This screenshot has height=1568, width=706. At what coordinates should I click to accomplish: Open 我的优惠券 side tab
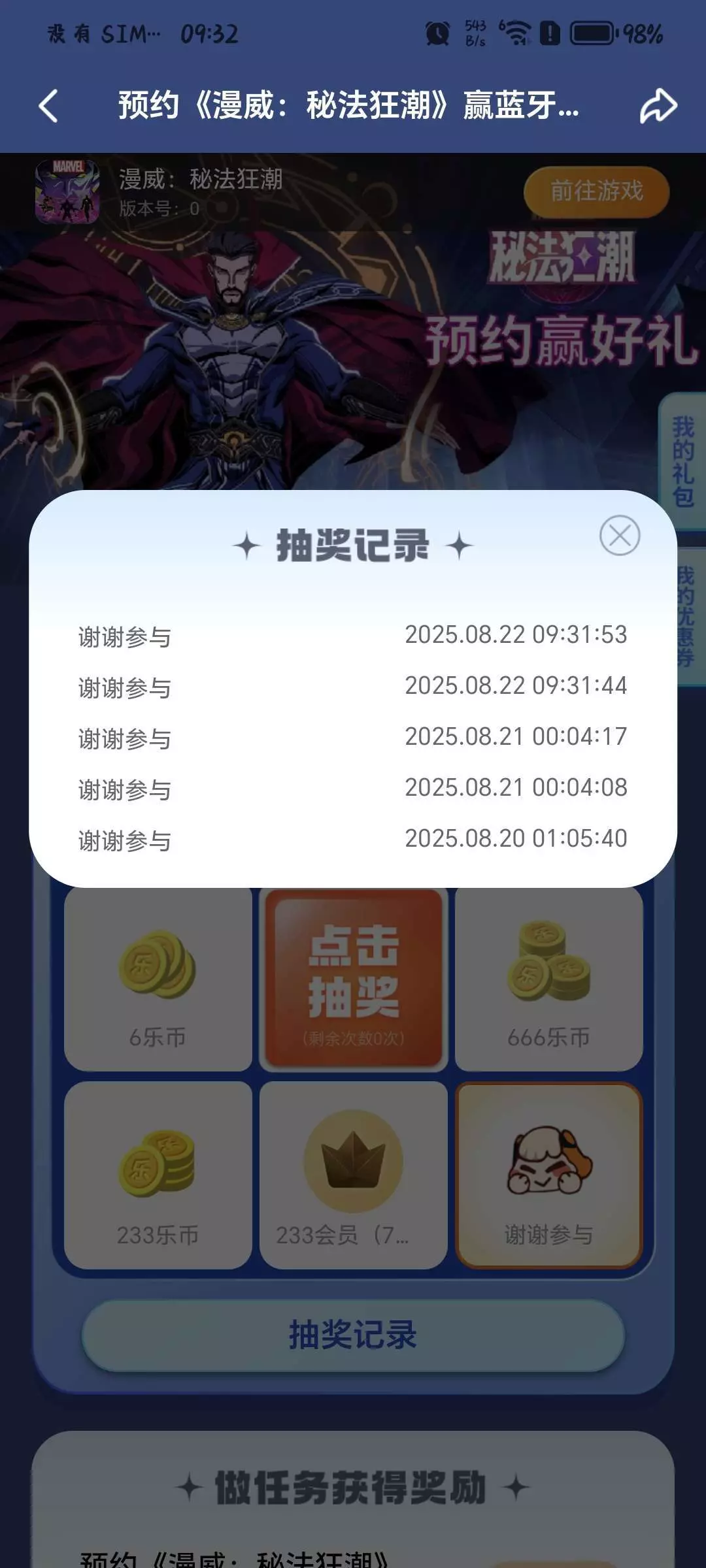[686, 617]
